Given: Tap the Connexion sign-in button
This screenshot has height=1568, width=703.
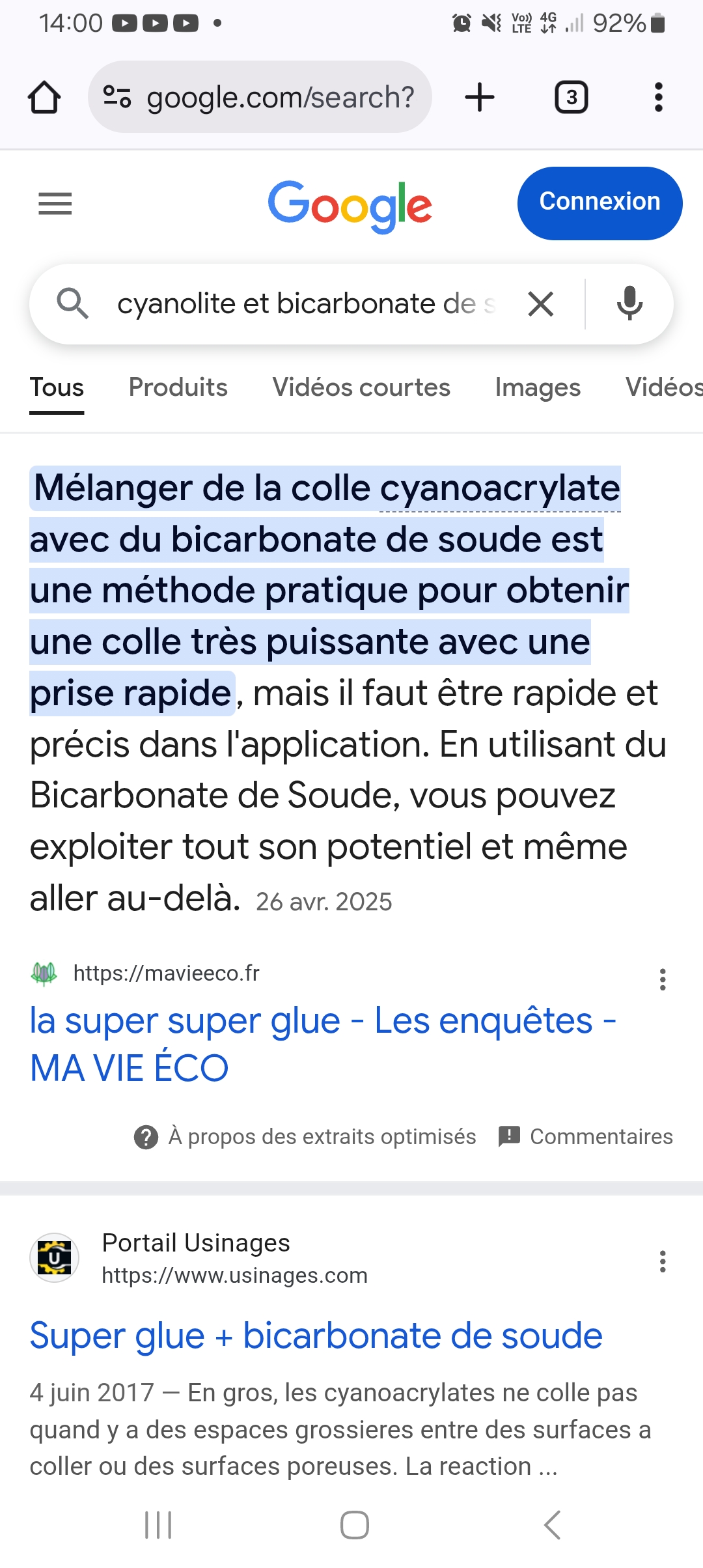Looking at the screenshot, I should (600, 203).
